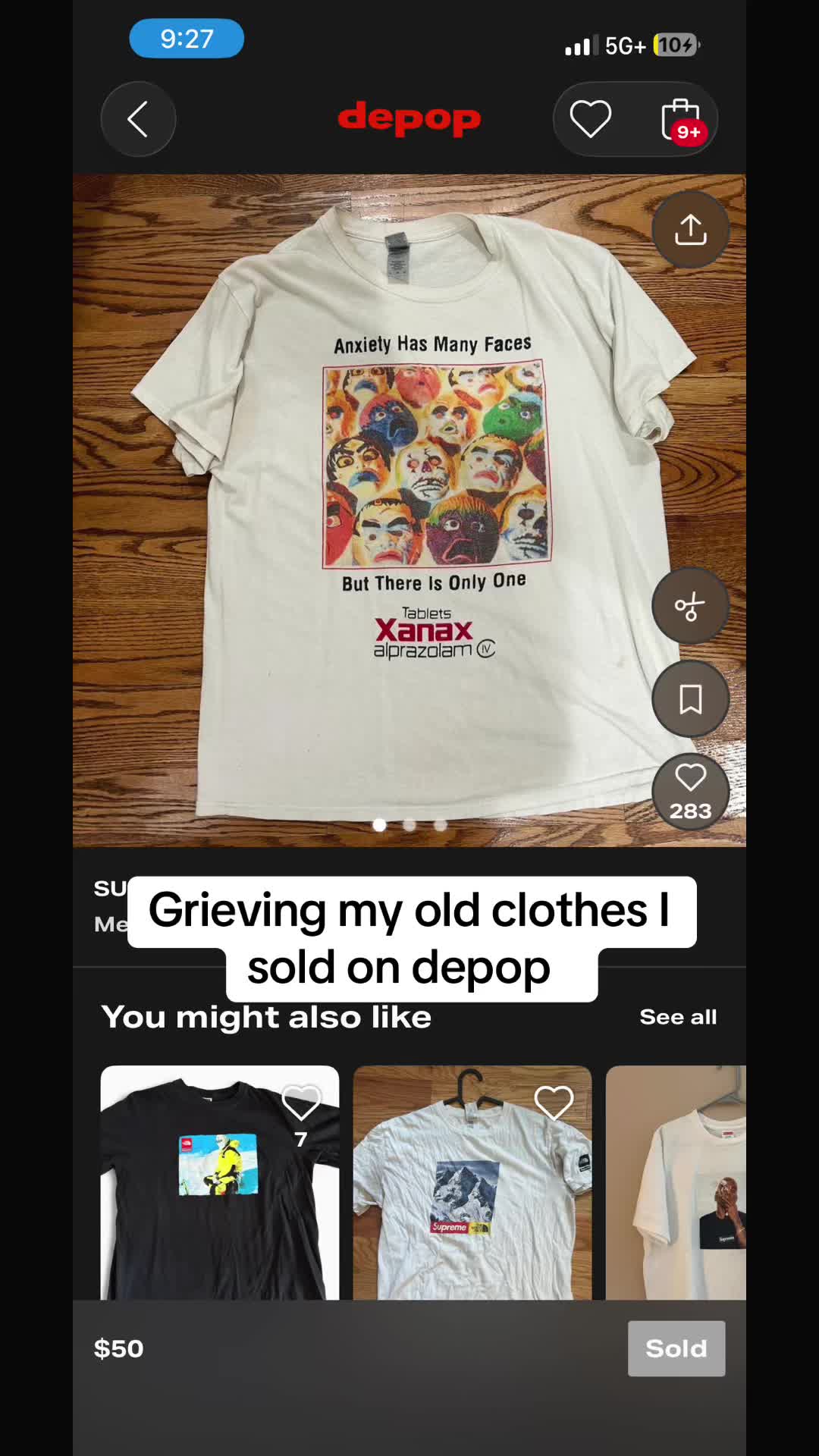Bookmark the Xanax t-shirt listing
Viewport: 819px width, 1456px height.
point(690,698)
